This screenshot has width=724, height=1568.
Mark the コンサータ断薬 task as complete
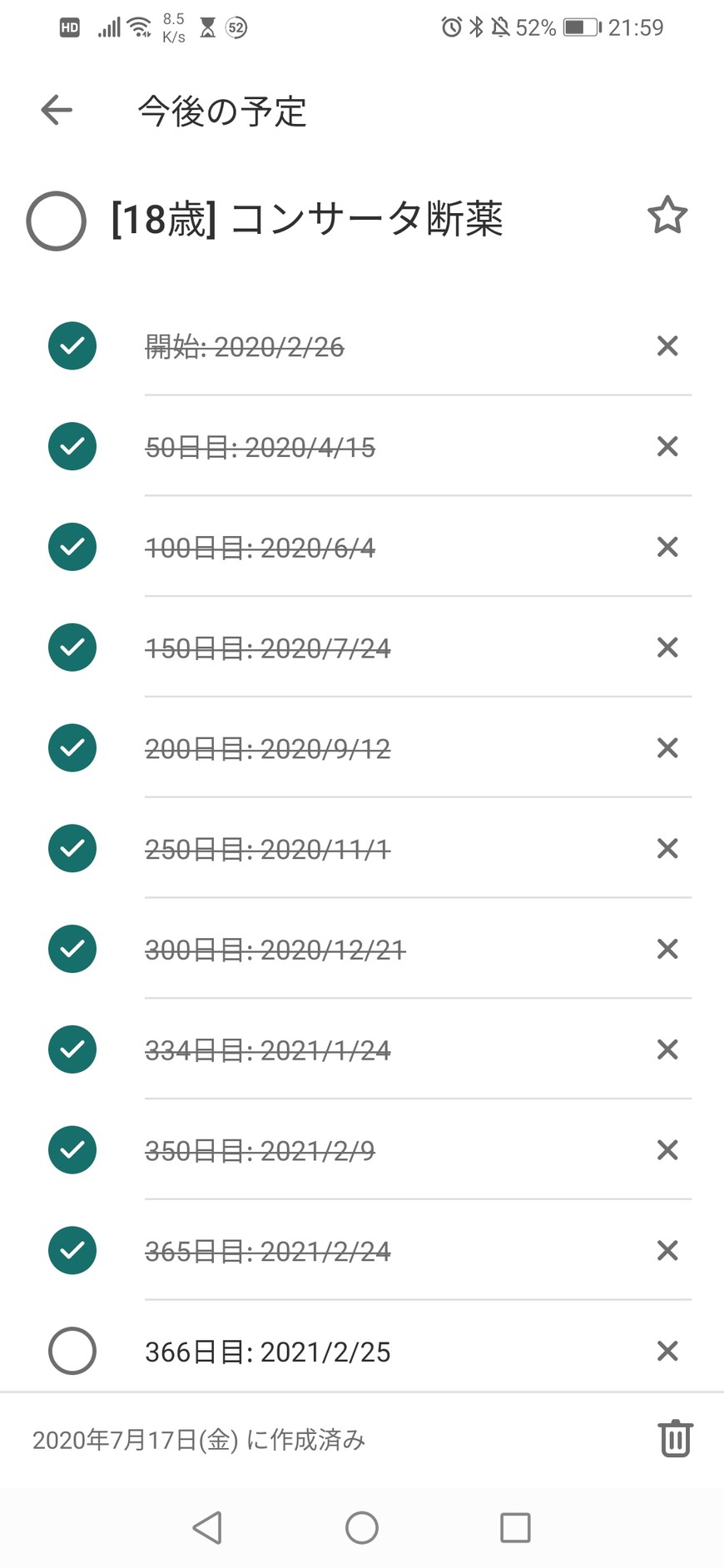point(57,221)
